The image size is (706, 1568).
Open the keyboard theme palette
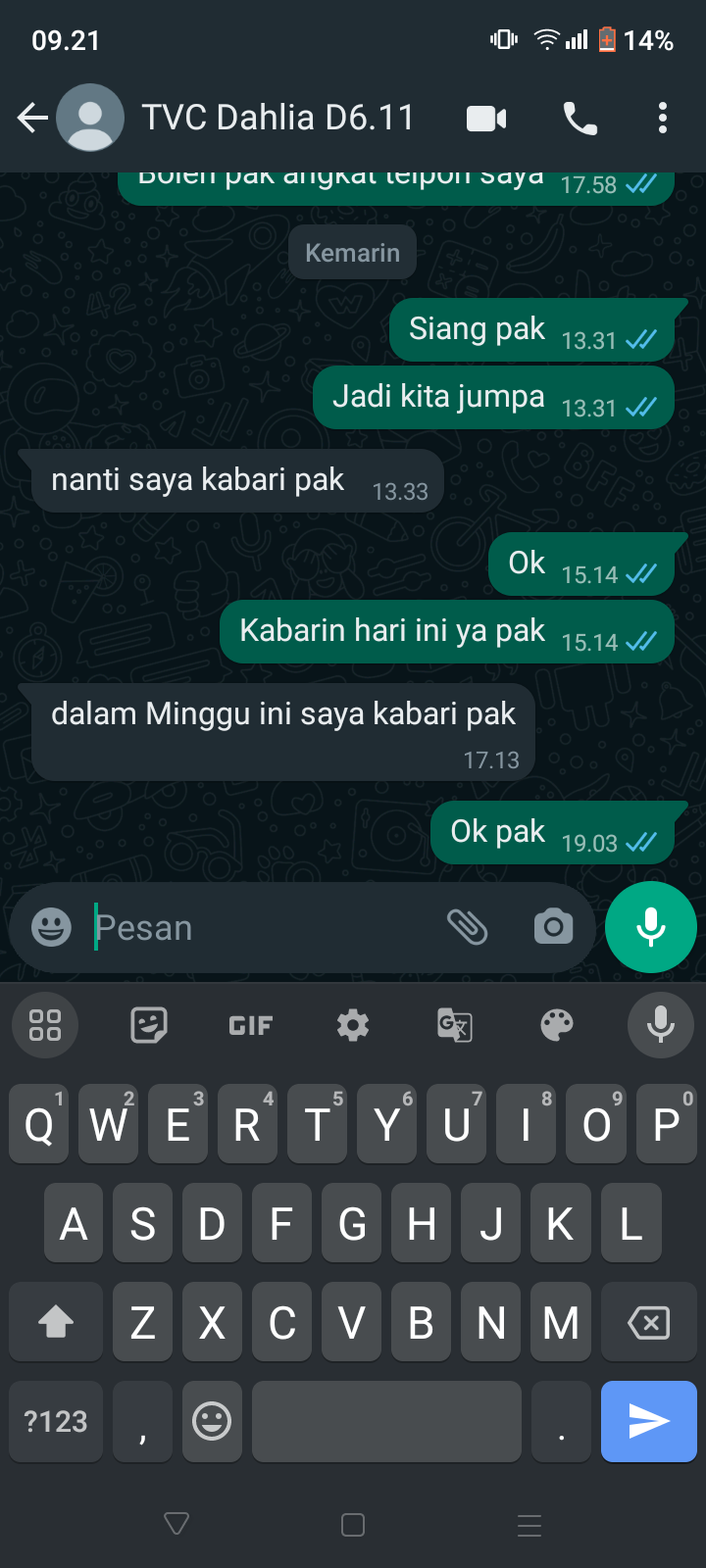click(557, 1025)
